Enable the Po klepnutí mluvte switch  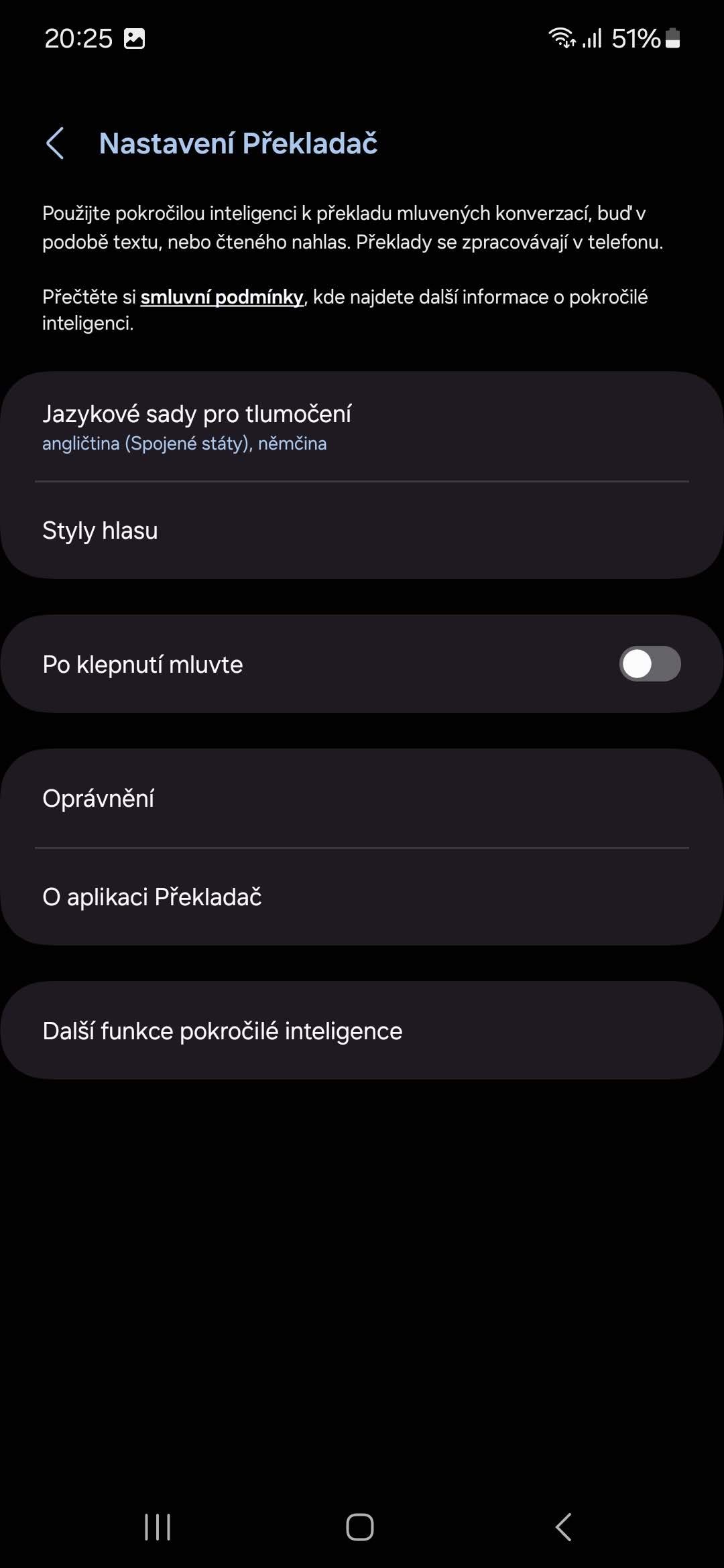(650, 664)
